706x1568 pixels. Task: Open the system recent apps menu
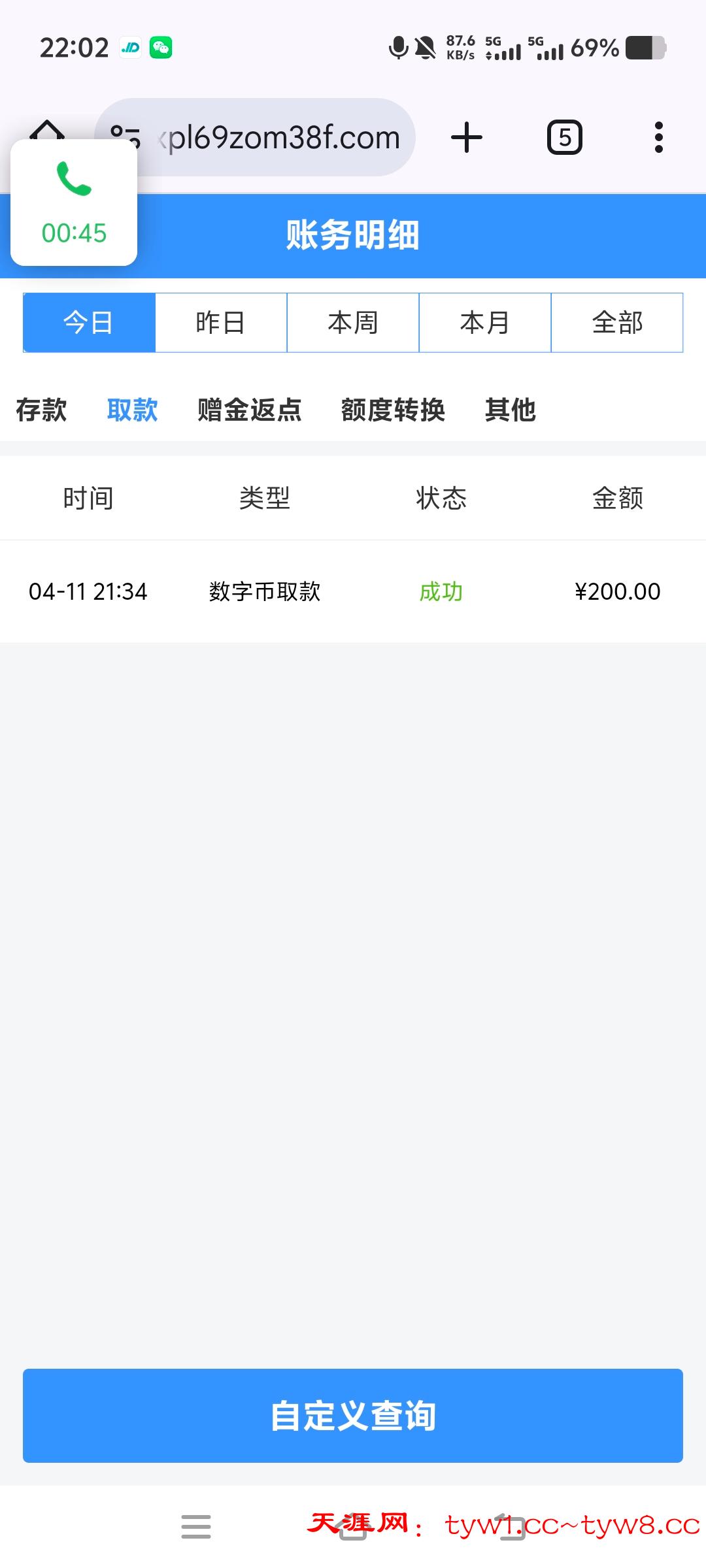click(196, 1527)
